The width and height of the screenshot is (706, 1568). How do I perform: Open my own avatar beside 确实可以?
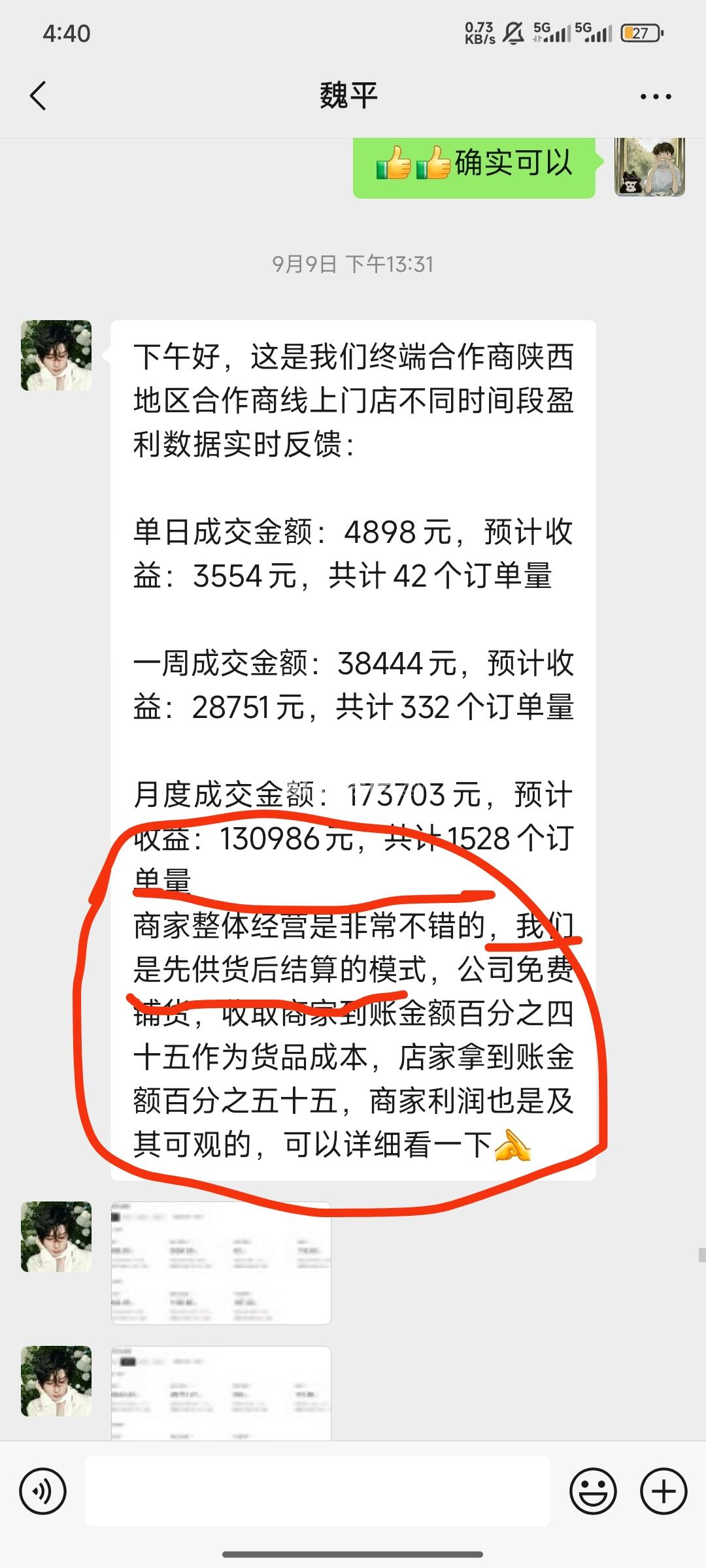tap(649, 167)
